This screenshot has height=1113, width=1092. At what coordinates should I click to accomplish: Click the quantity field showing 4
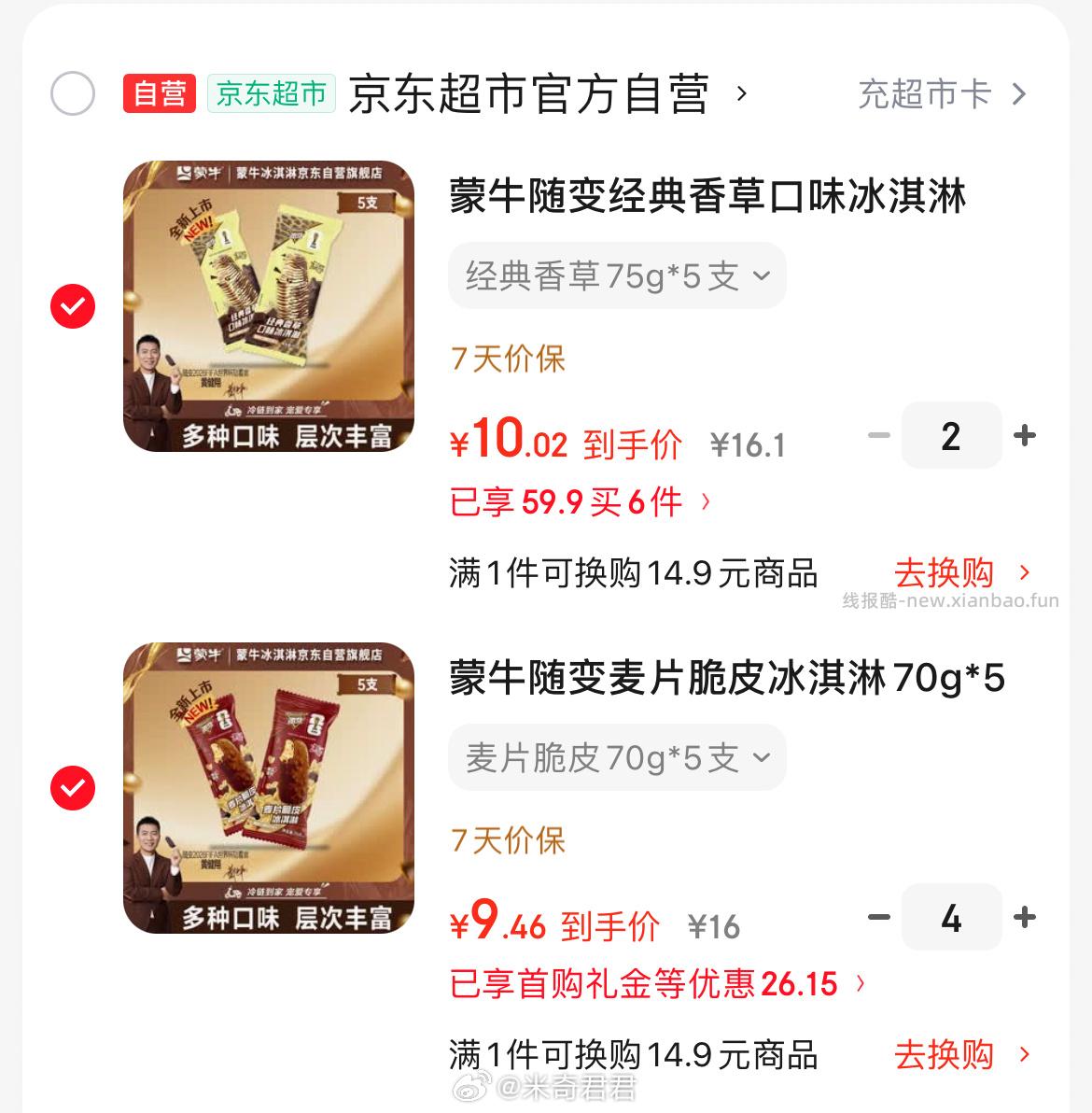coord(951,917)
